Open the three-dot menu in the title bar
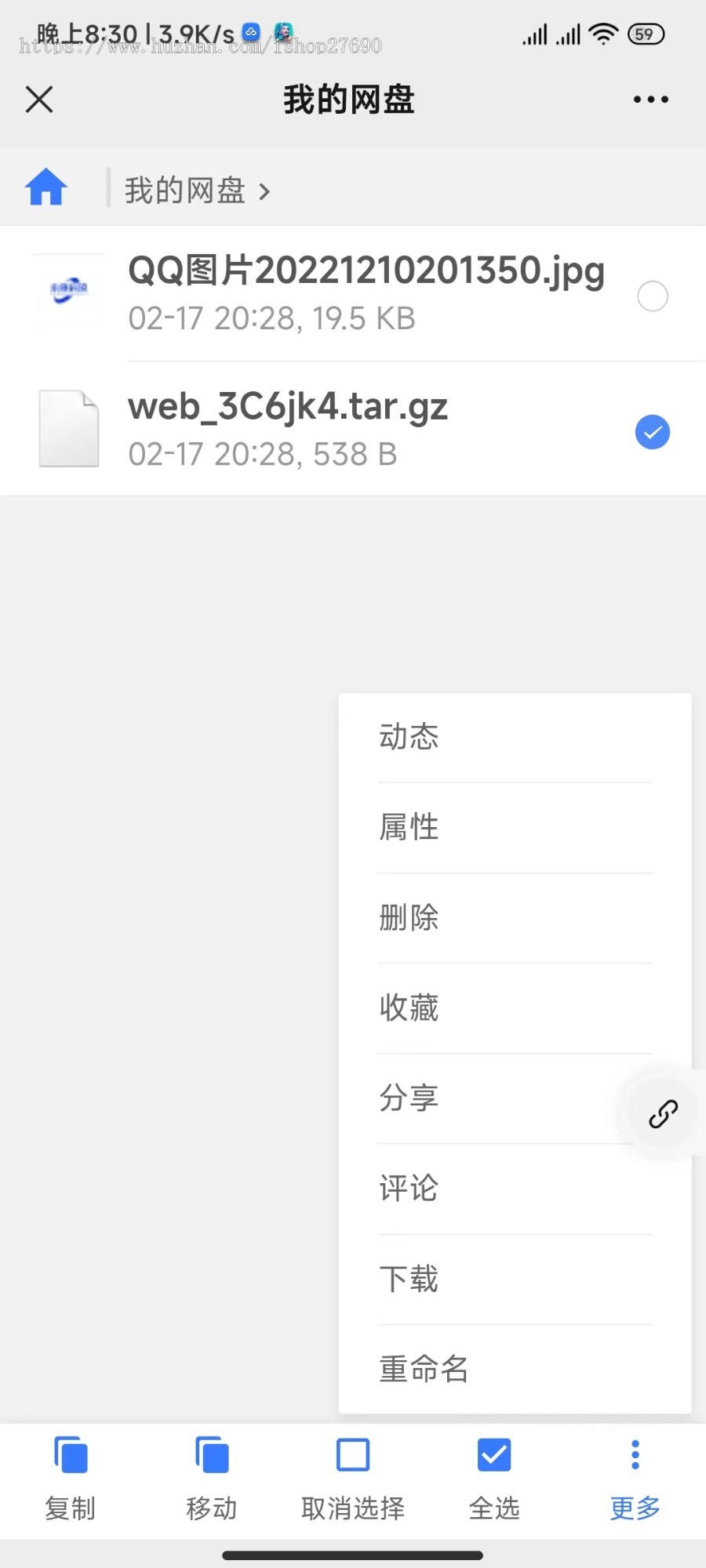This screenshot has height=1568, width=706. [650, 100]
